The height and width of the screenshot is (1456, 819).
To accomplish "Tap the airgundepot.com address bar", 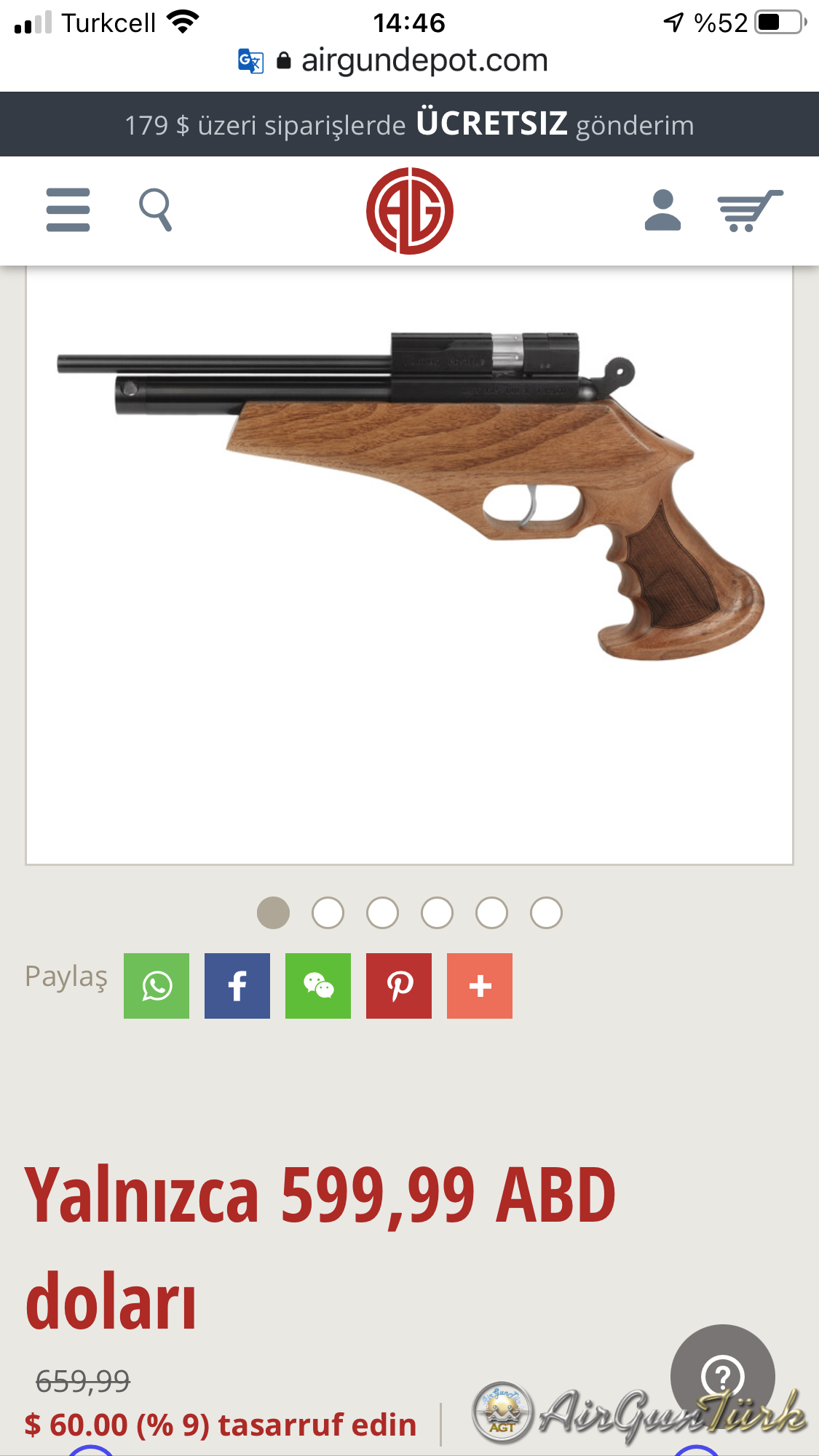I will tap(424, 60).
